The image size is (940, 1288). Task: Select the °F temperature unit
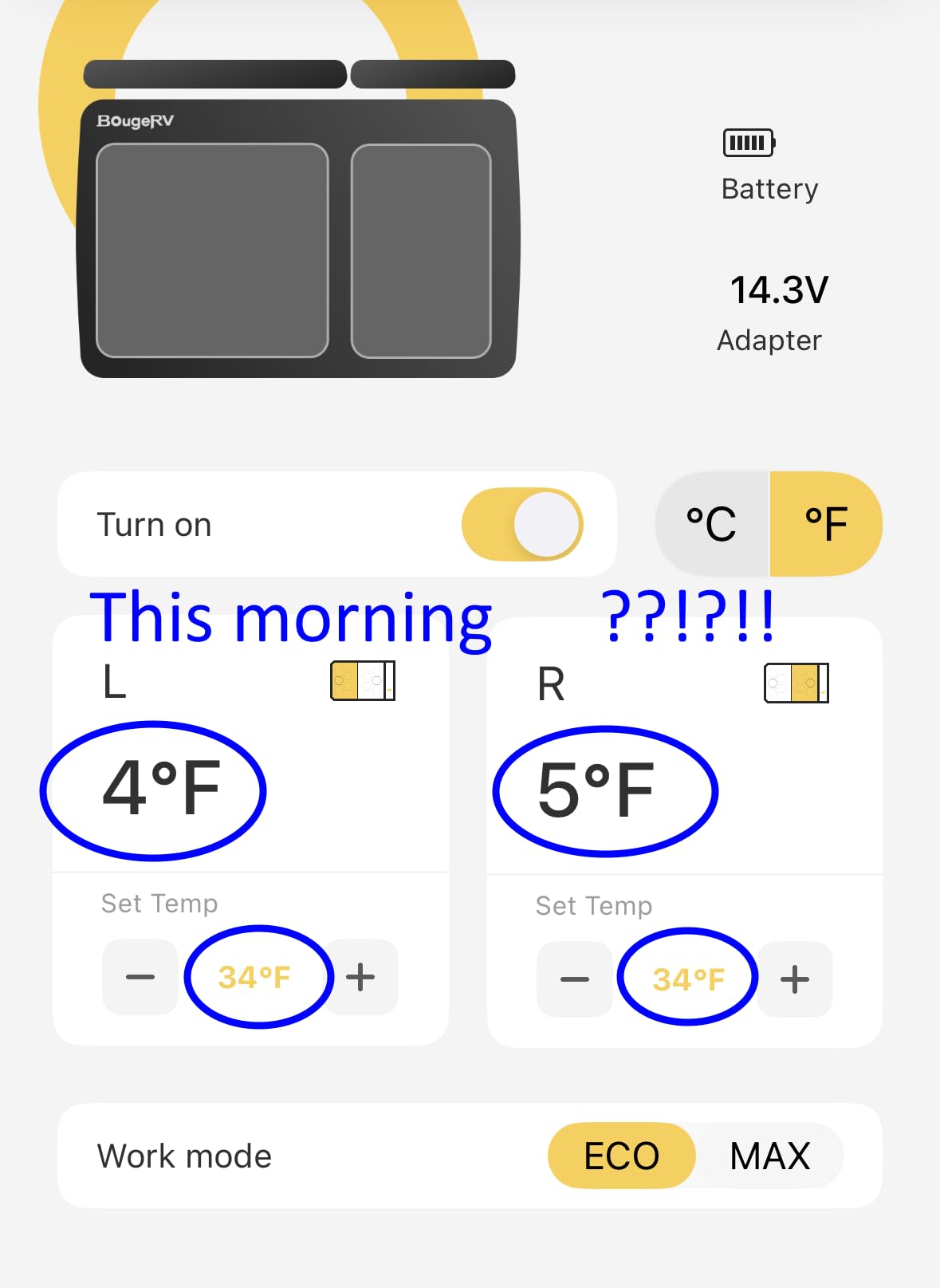click(x=826, y=524)
